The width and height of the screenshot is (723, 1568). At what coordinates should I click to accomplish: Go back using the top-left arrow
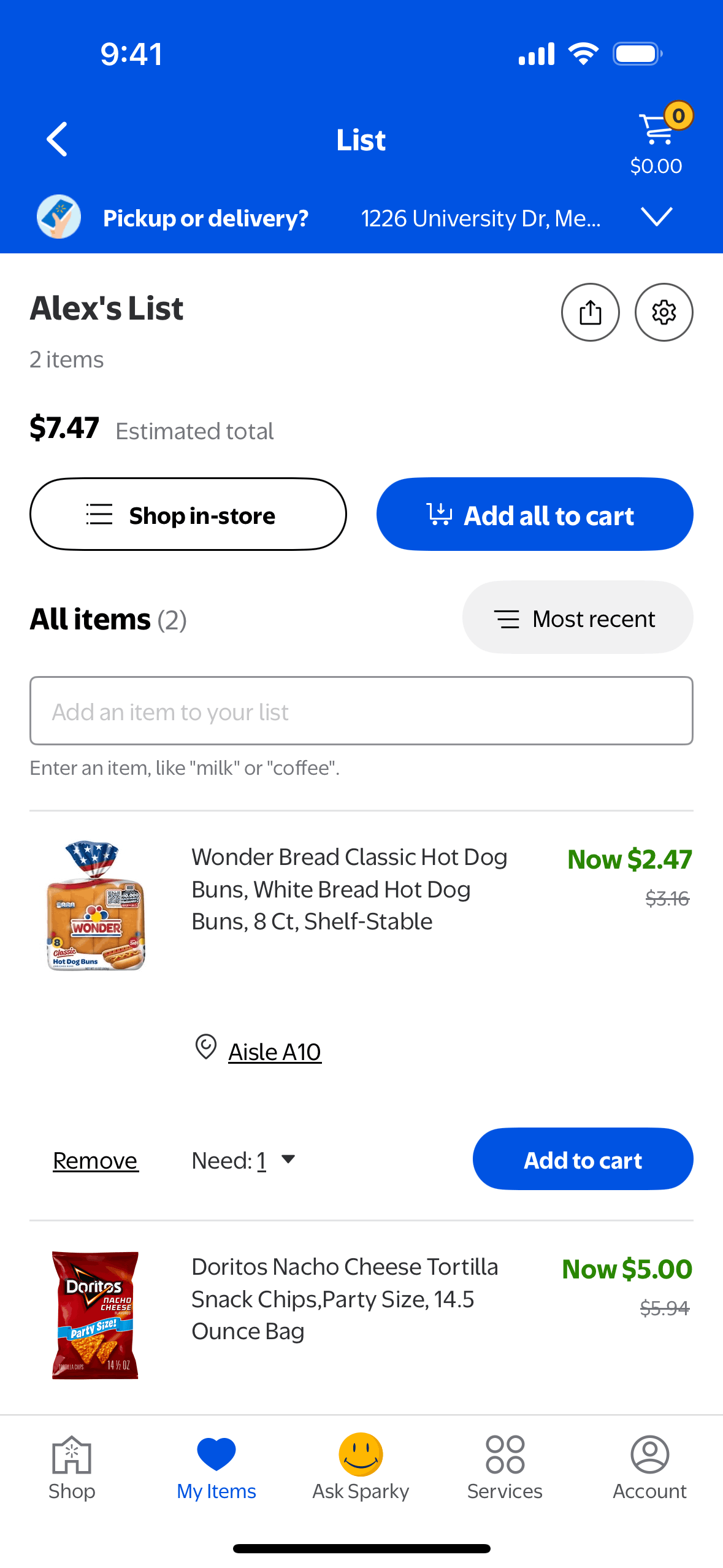pos(57,139)
